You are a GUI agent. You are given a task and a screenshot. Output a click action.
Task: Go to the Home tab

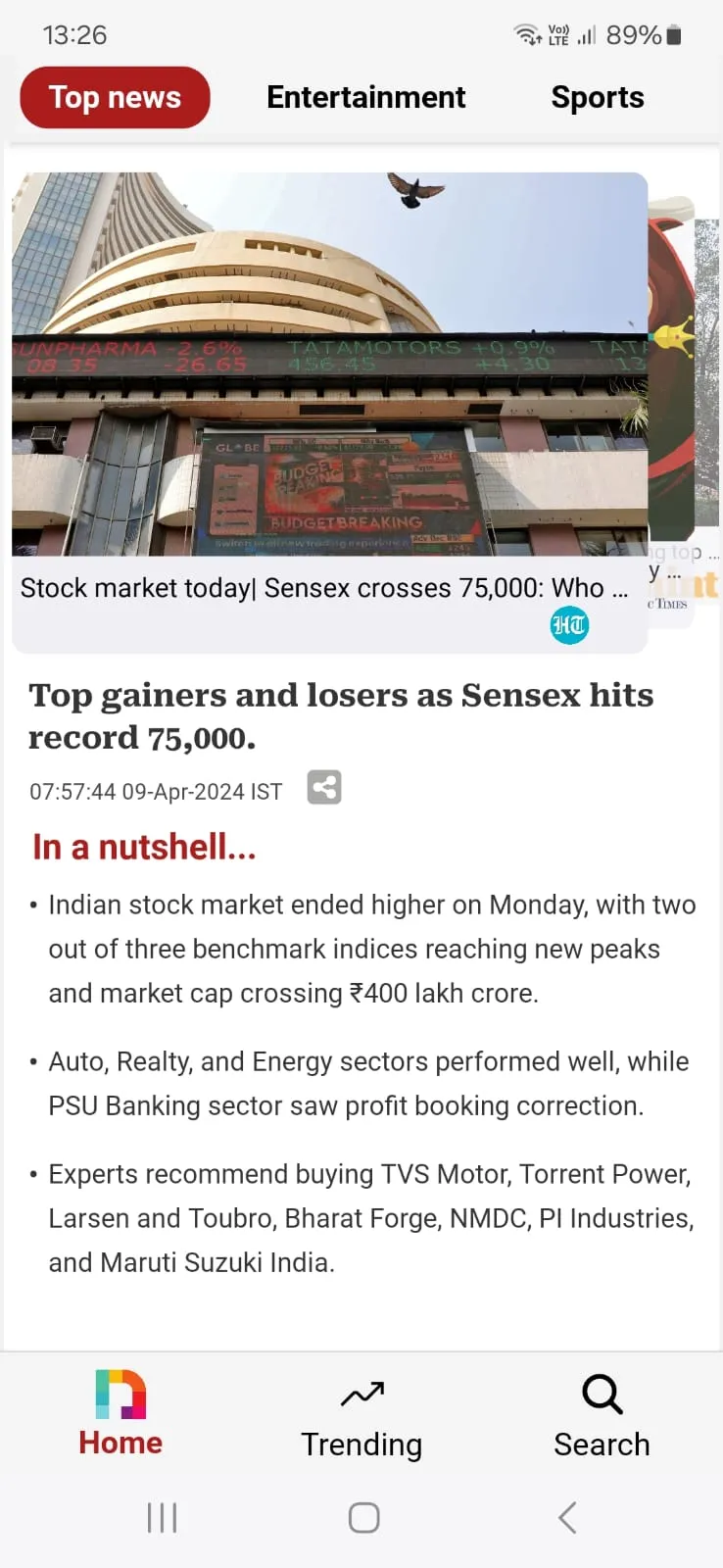click(120, 1414)
